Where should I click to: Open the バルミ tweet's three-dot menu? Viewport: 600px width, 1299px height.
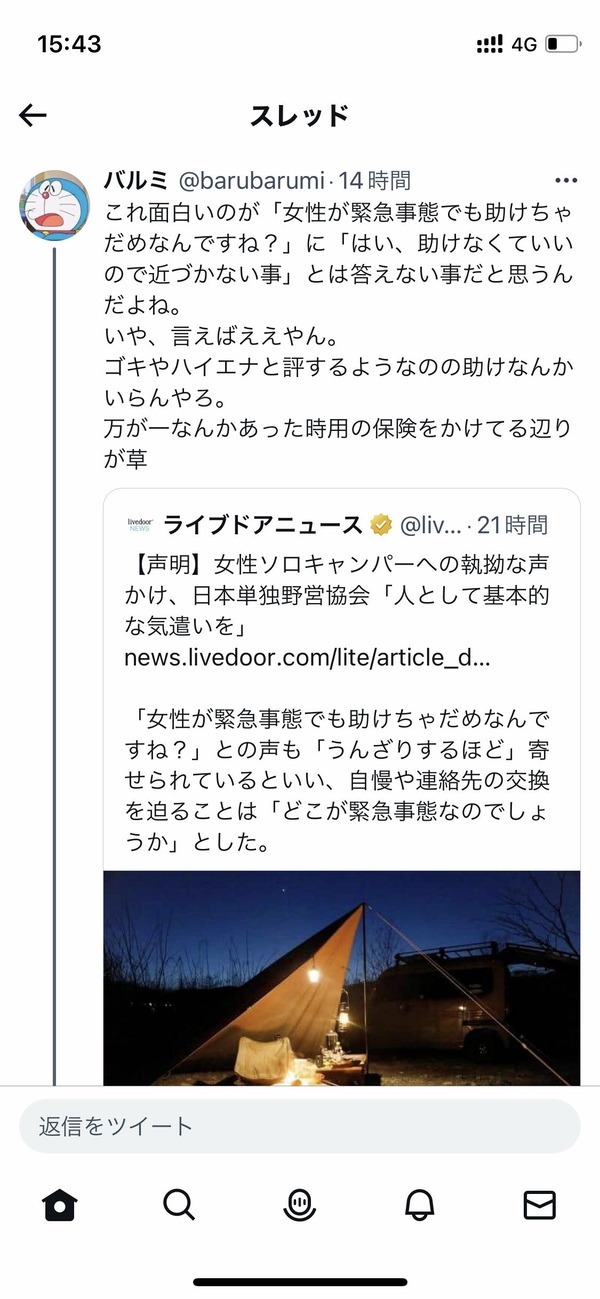(x=566, y=181)
